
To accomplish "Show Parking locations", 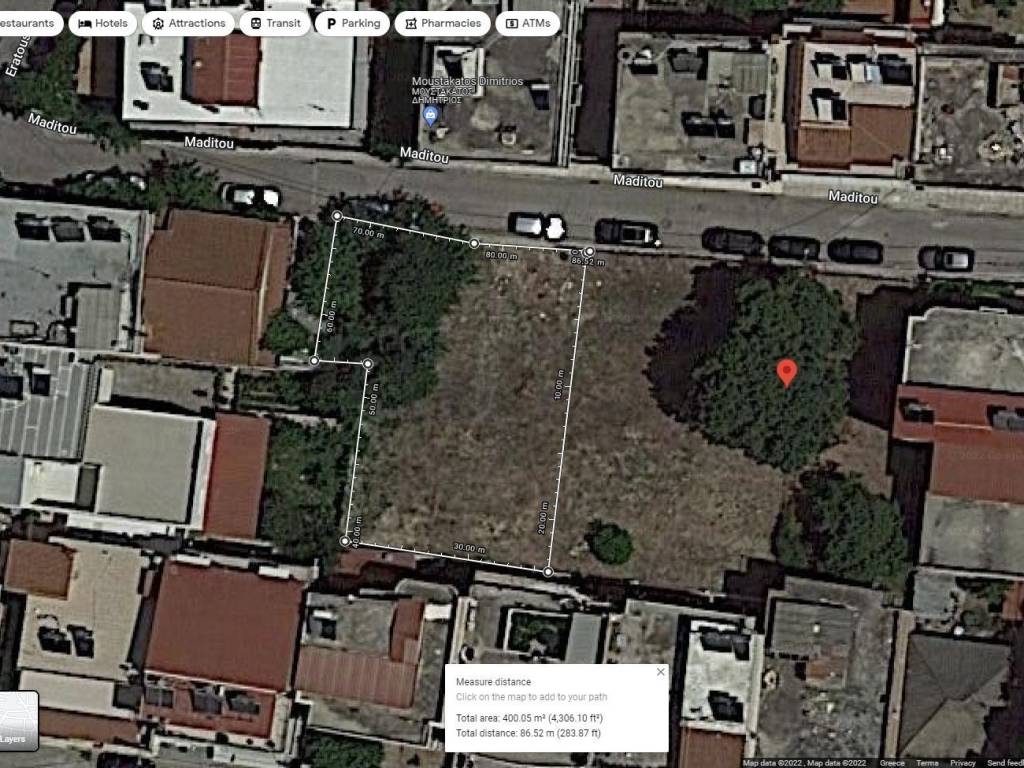I will click(352, 23).
